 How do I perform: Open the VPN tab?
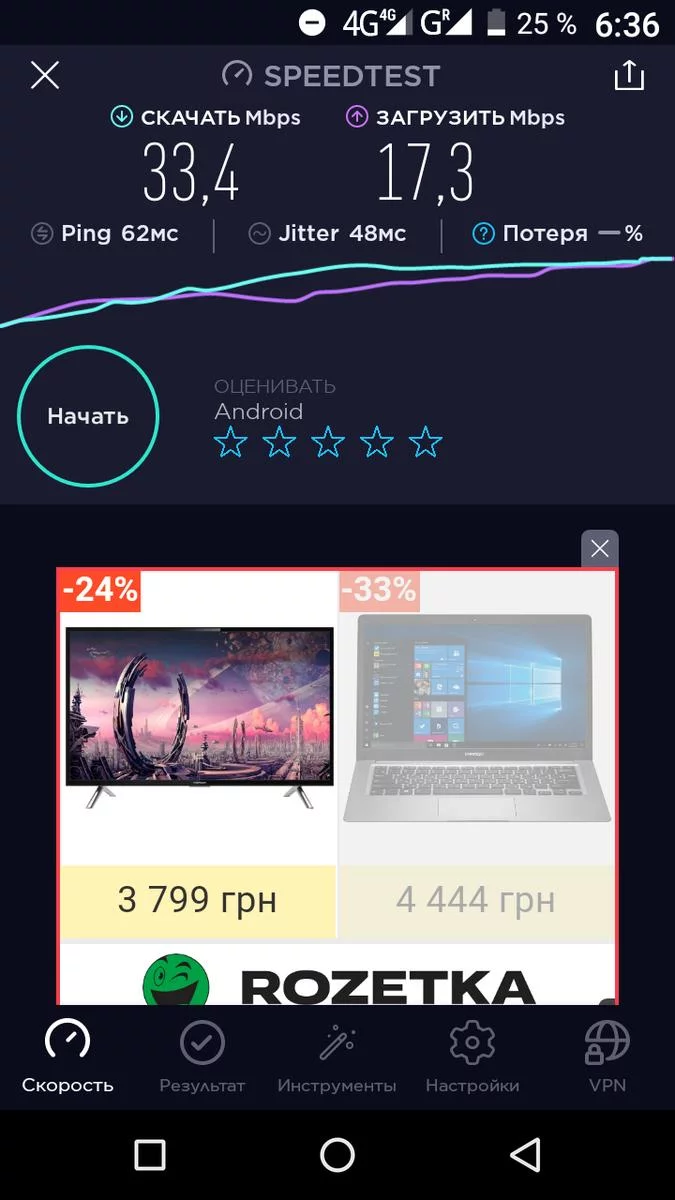coord(607,1056)
